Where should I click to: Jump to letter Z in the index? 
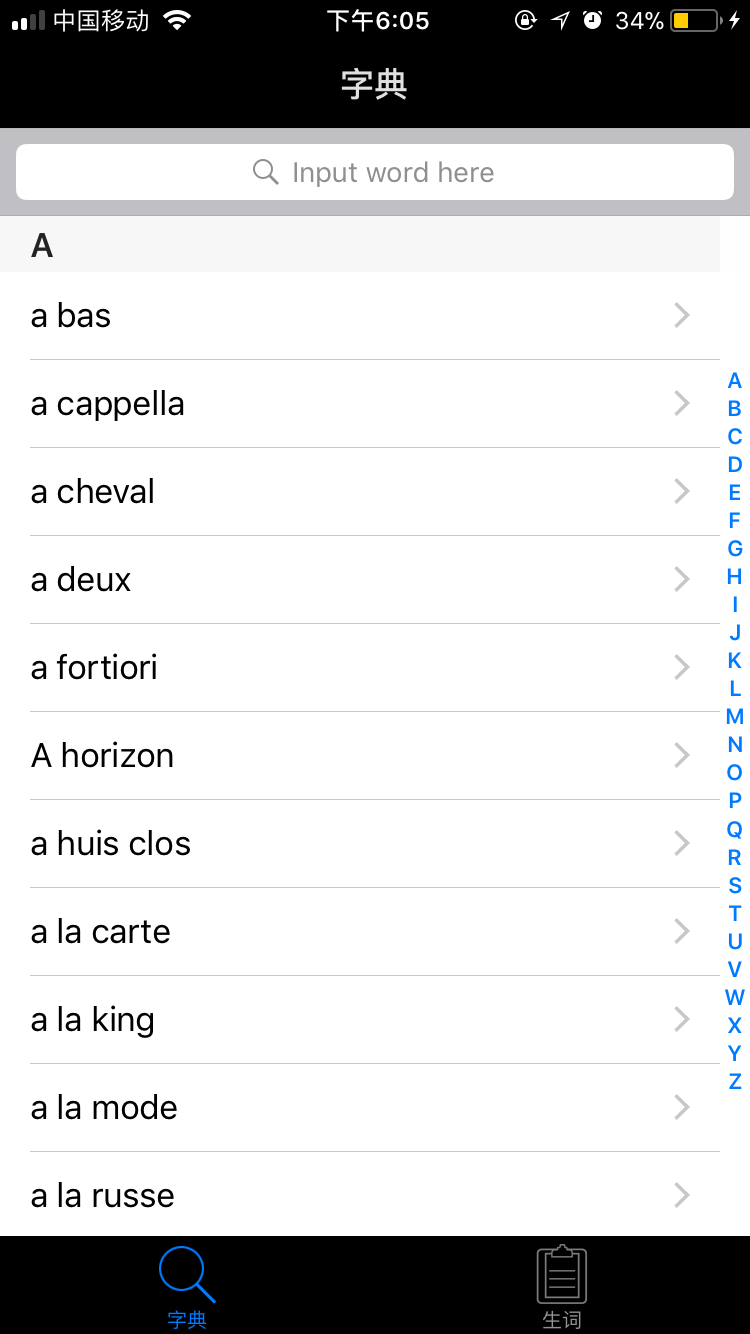(x=735, y=1081)
